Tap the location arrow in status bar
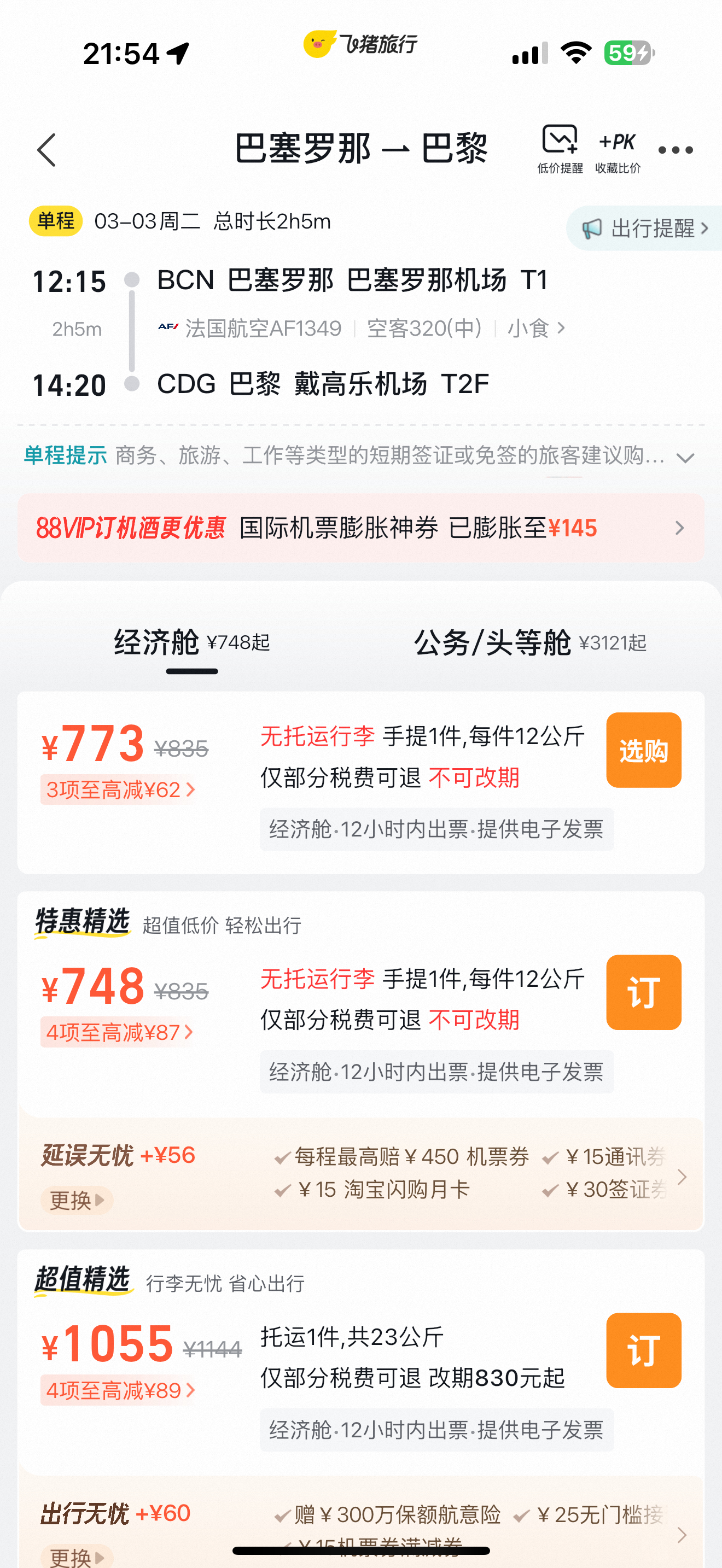Screen dimensions: 722x1568 pos(176,53)
